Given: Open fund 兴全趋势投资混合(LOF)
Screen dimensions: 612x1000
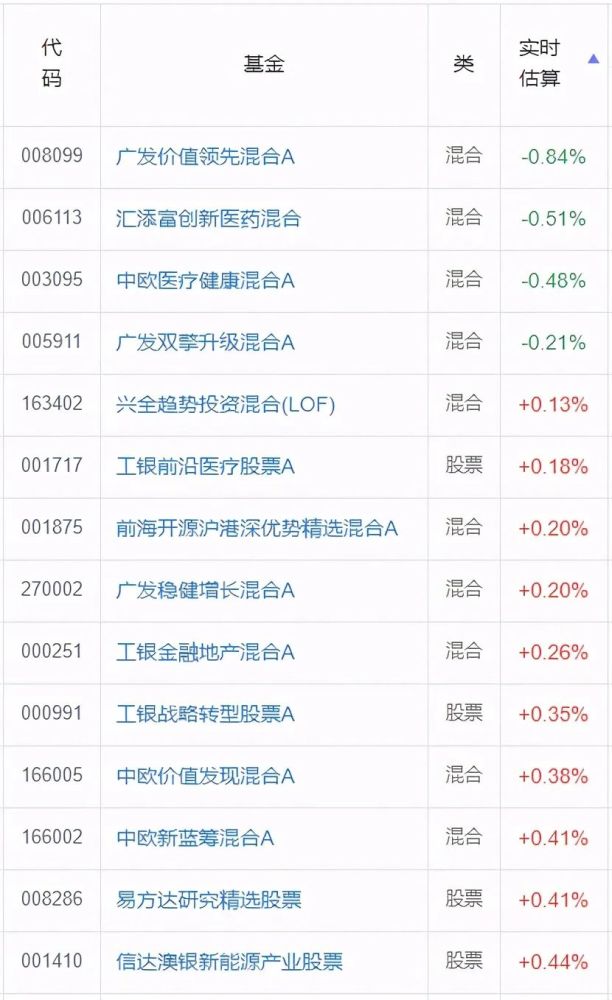Looking at the screenshot, I should [x=226, y=404].
